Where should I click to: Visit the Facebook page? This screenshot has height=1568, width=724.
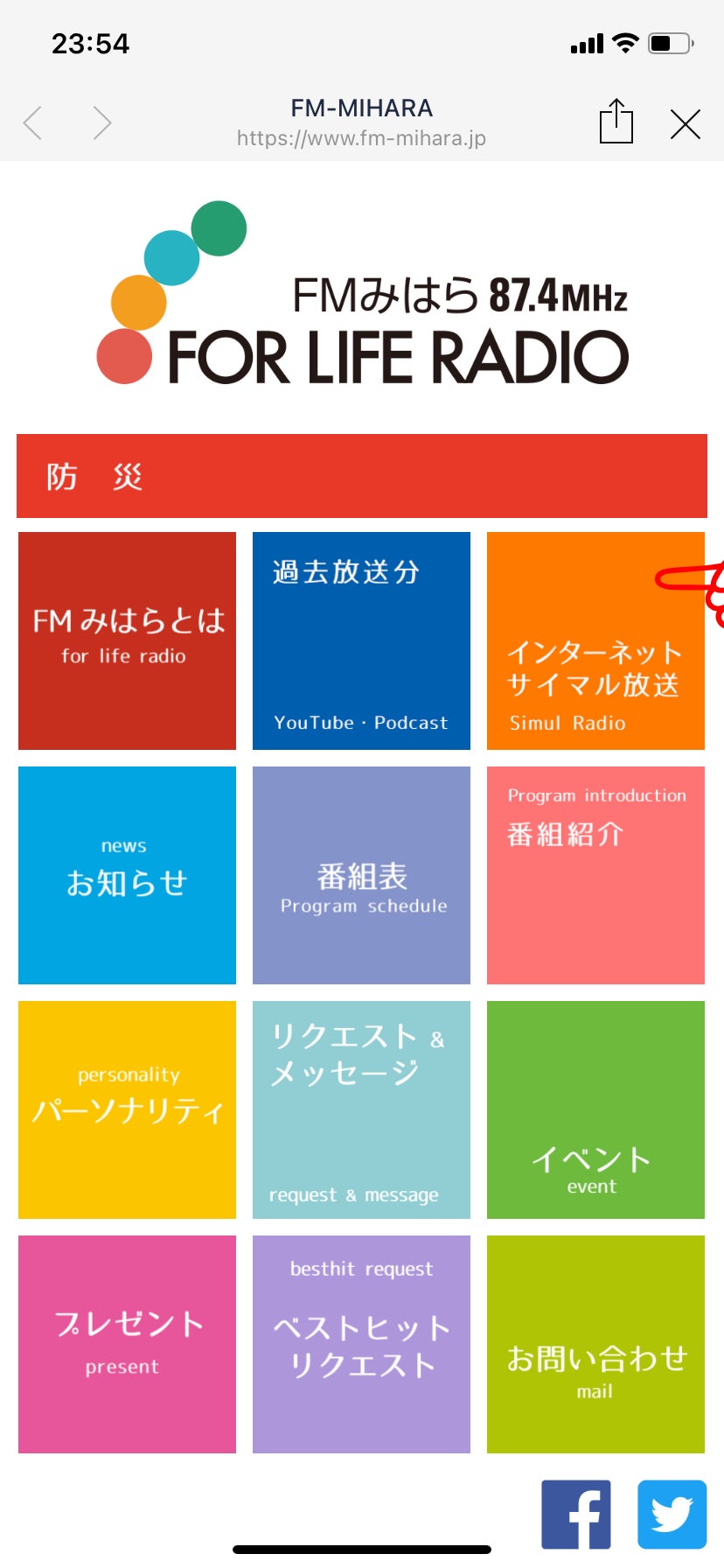point(575,1514)
